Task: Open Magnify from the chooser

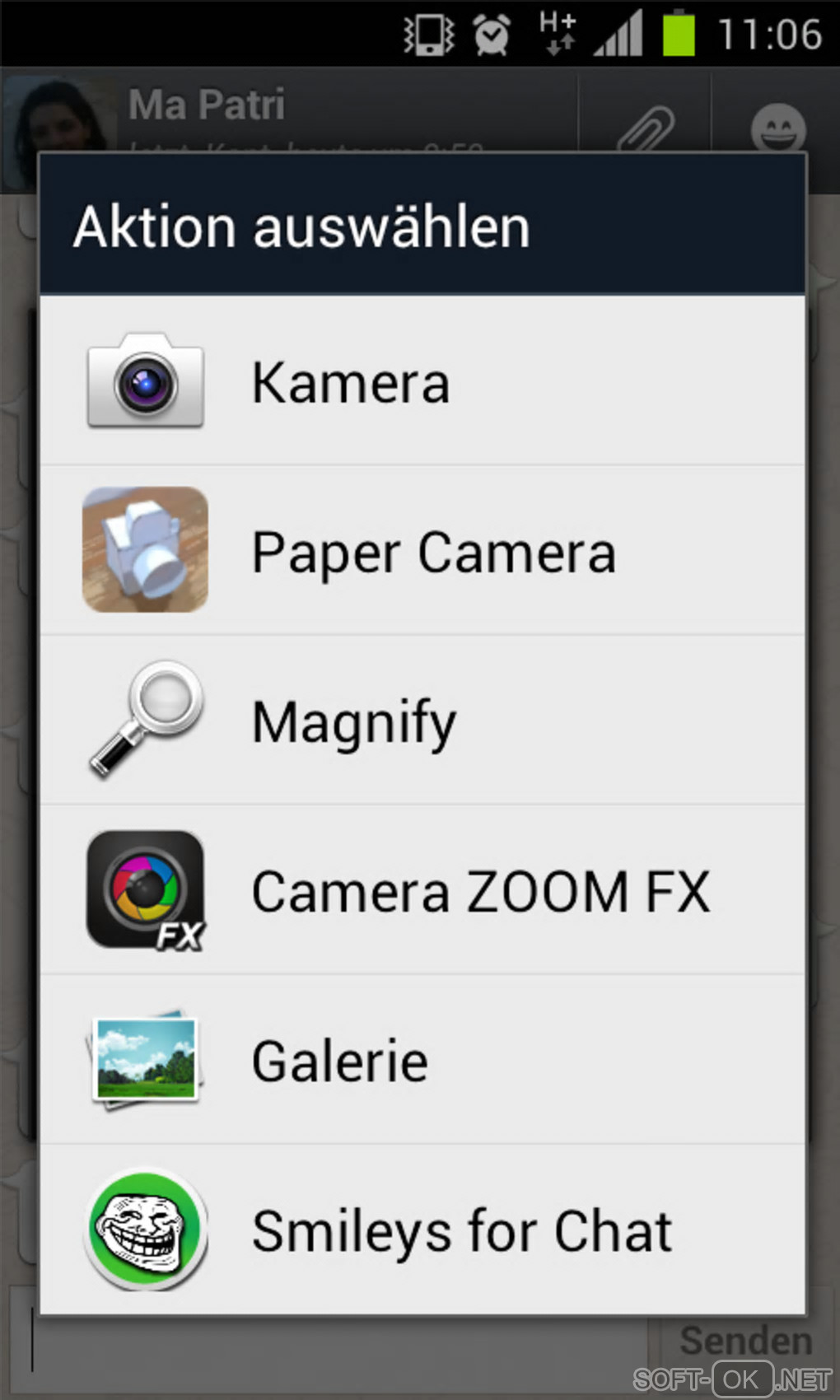Action: click(422, 721)
